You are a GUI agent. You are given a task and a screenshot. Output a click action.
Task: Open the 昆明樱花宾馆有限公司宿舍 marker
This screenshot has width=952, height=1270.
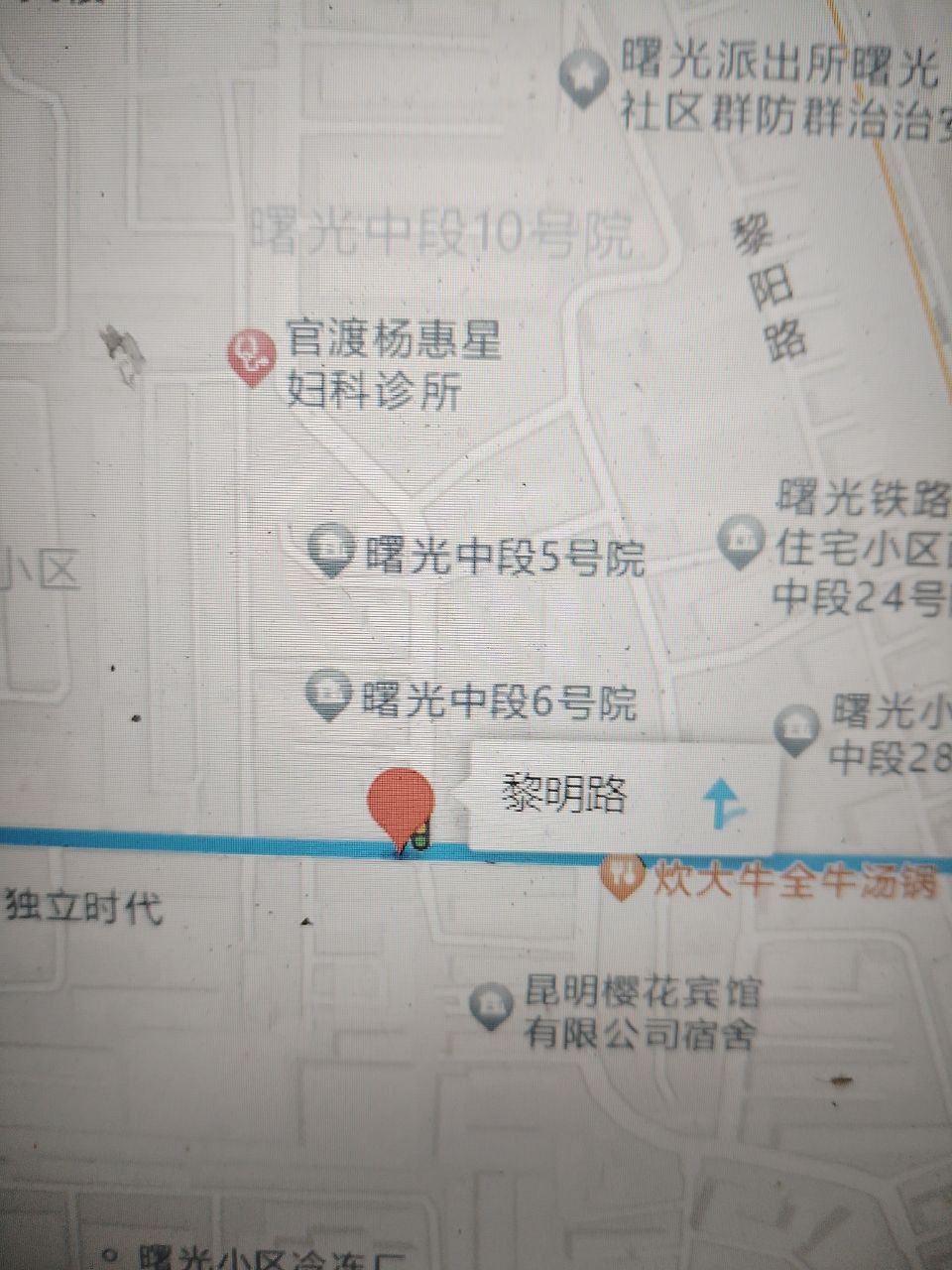coord(491,1007)
